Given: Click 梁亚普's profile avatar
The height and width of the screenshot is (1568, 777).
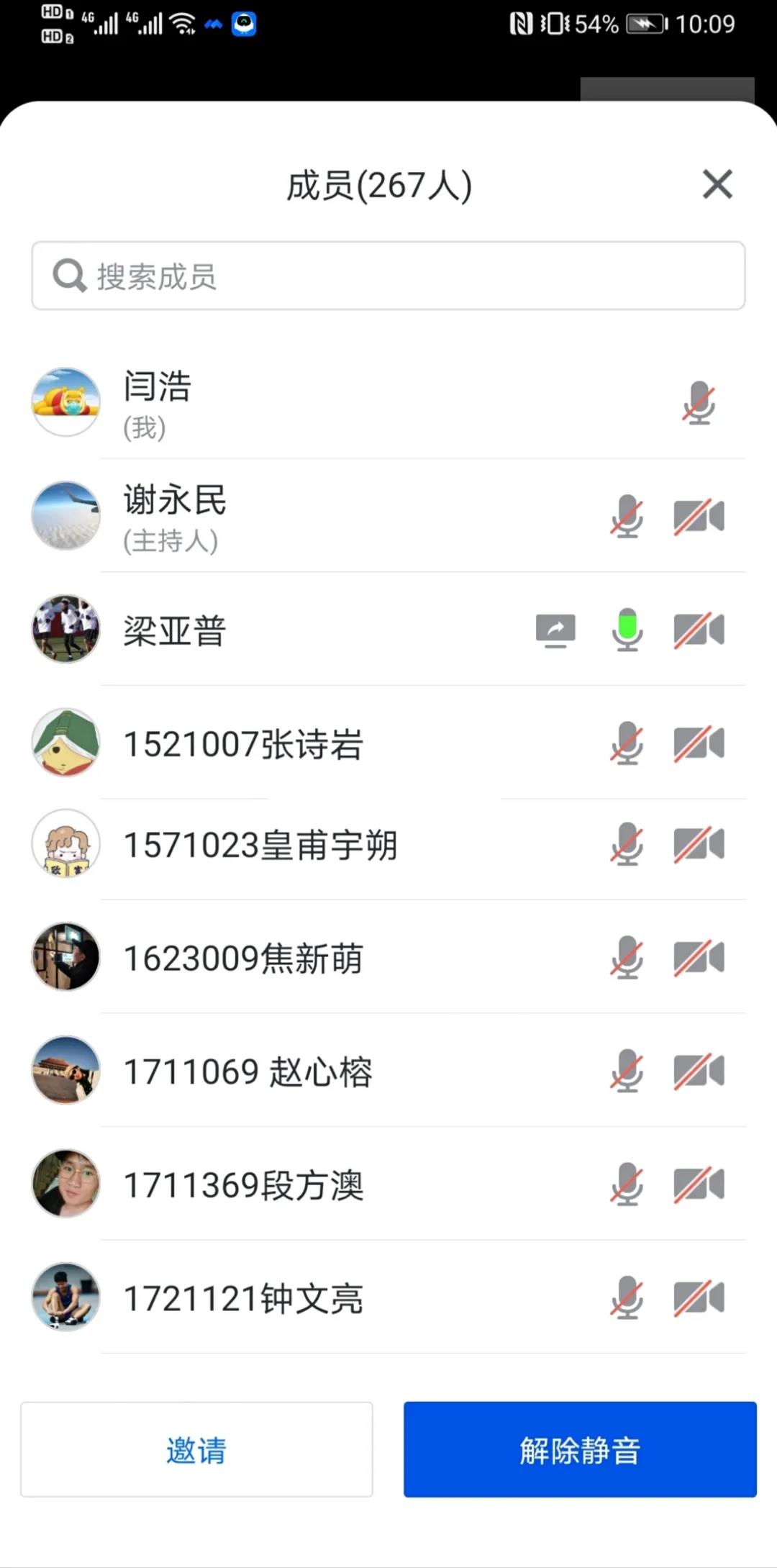Looking at the screenshot, I should tap(65, 629).
